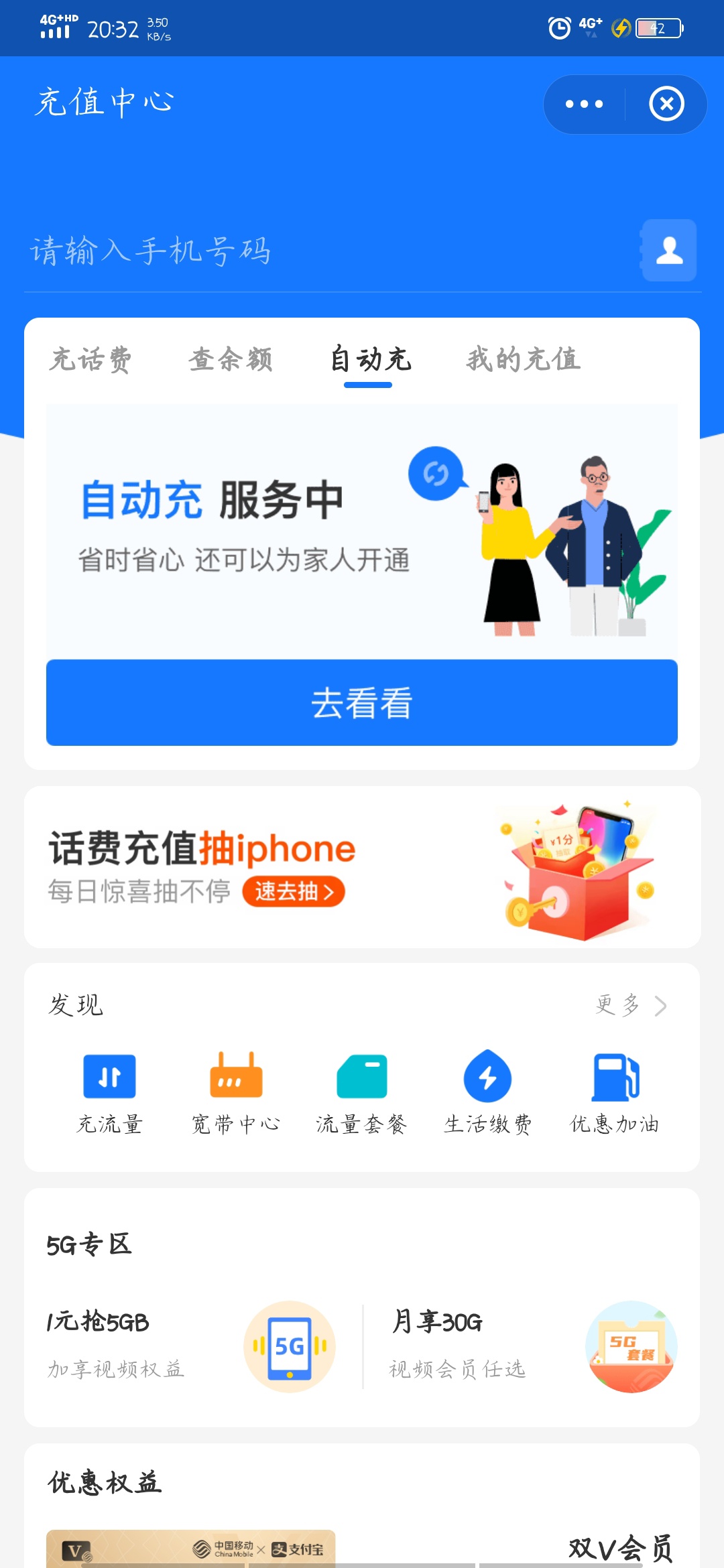The image size is (724, 1568).
Task: Switch to the 我的充值 tab
Action: (x=524, y=360)
